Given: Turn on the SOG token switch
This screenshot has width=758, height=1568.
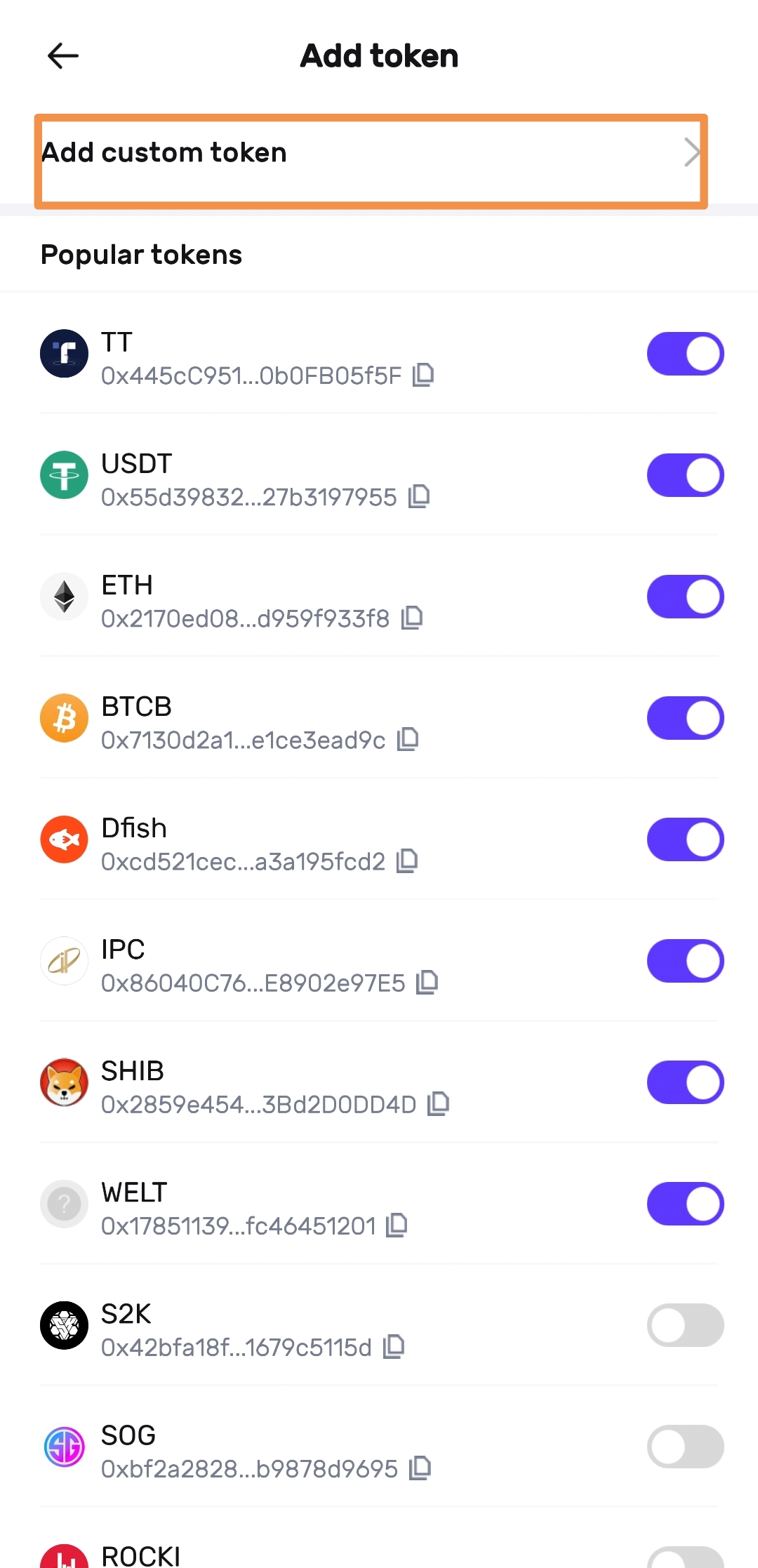Looking at the screenshot, I should coord(685,1447).
